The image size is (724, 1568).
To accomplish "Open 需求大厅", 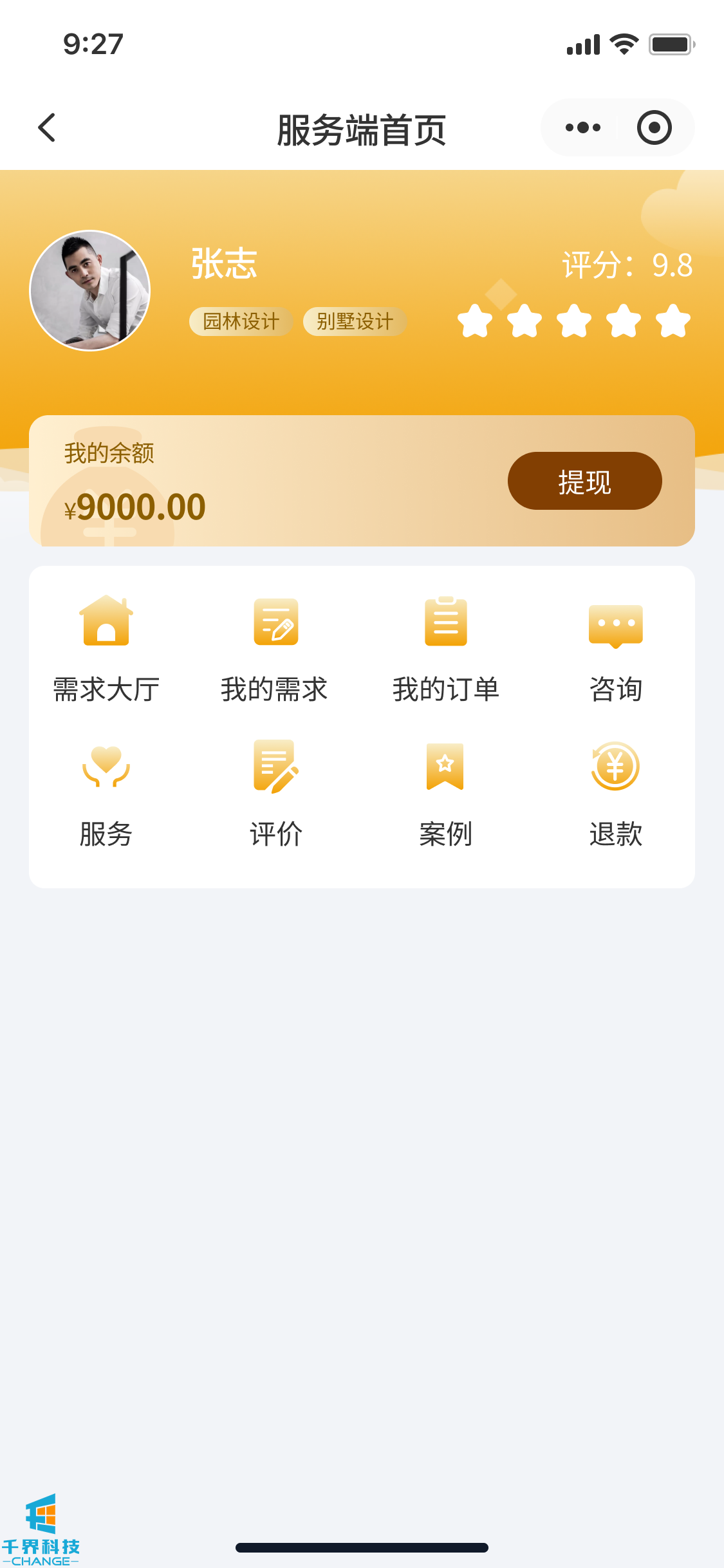I will pyautogui.click(x=106, y=649).
